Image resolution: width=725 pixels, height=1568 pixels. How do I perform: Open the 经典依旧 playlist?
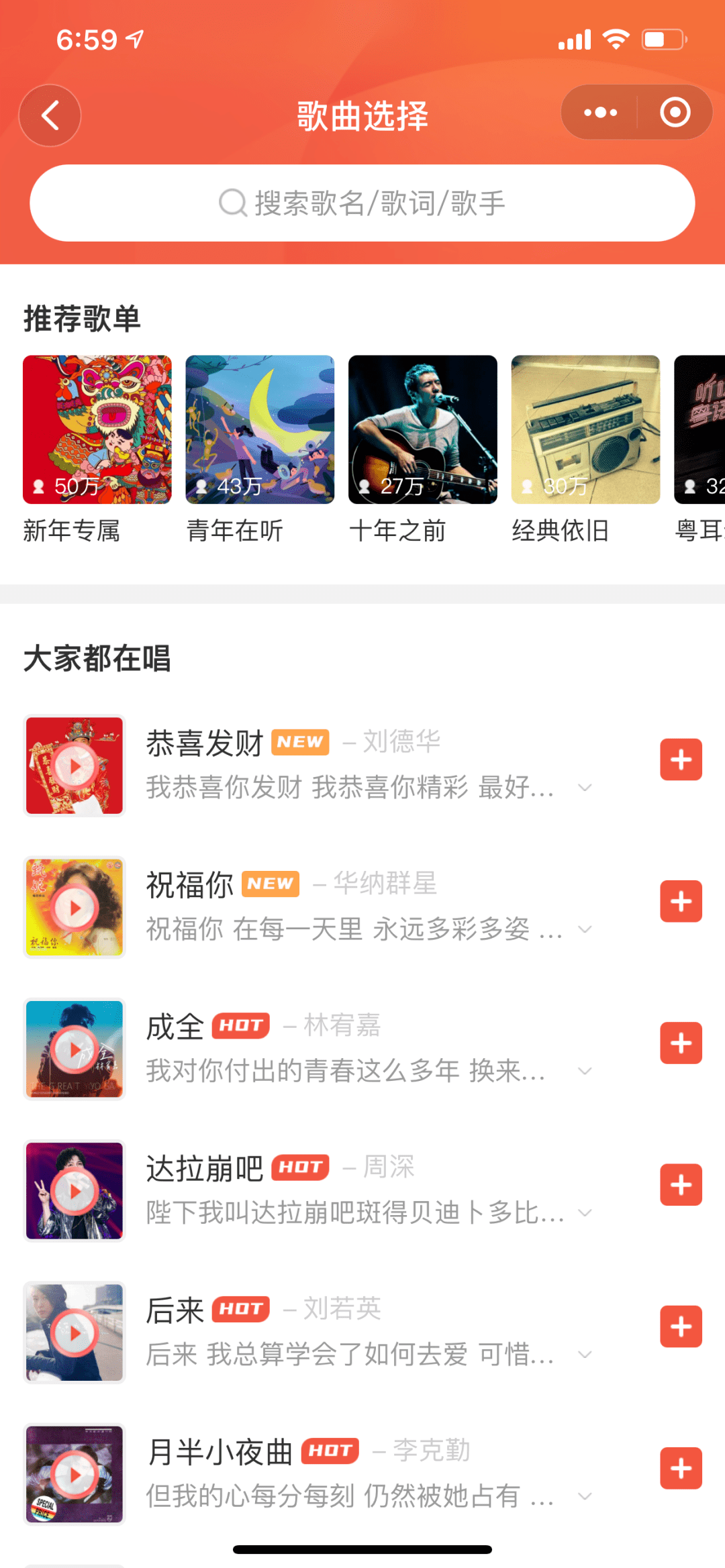(x=585, y=450)
